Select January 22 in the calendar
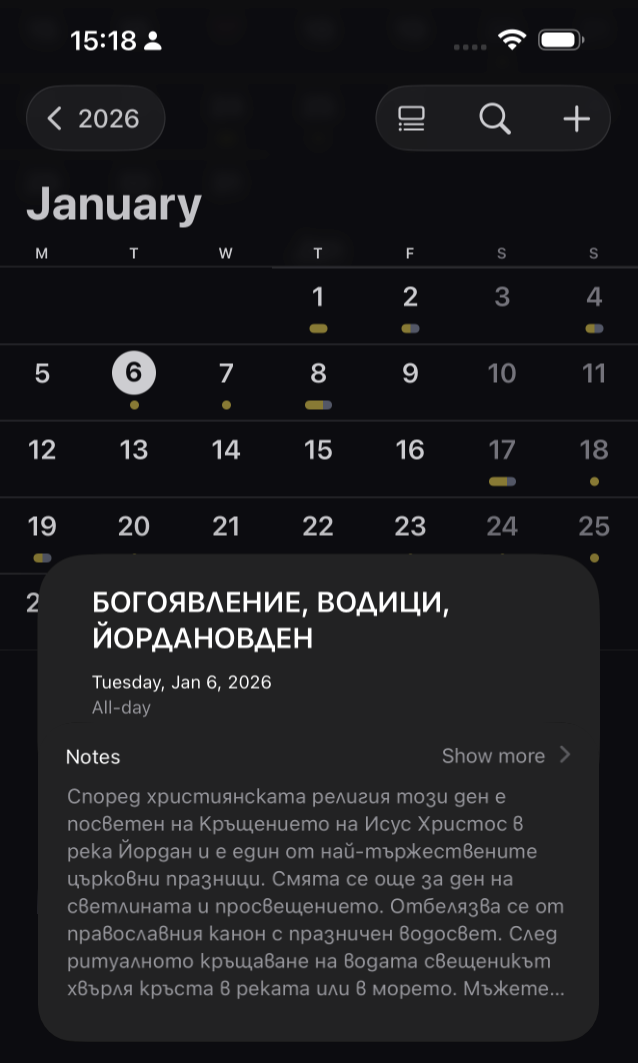Viewport: 638px width, 1063px height. [318, 526]
